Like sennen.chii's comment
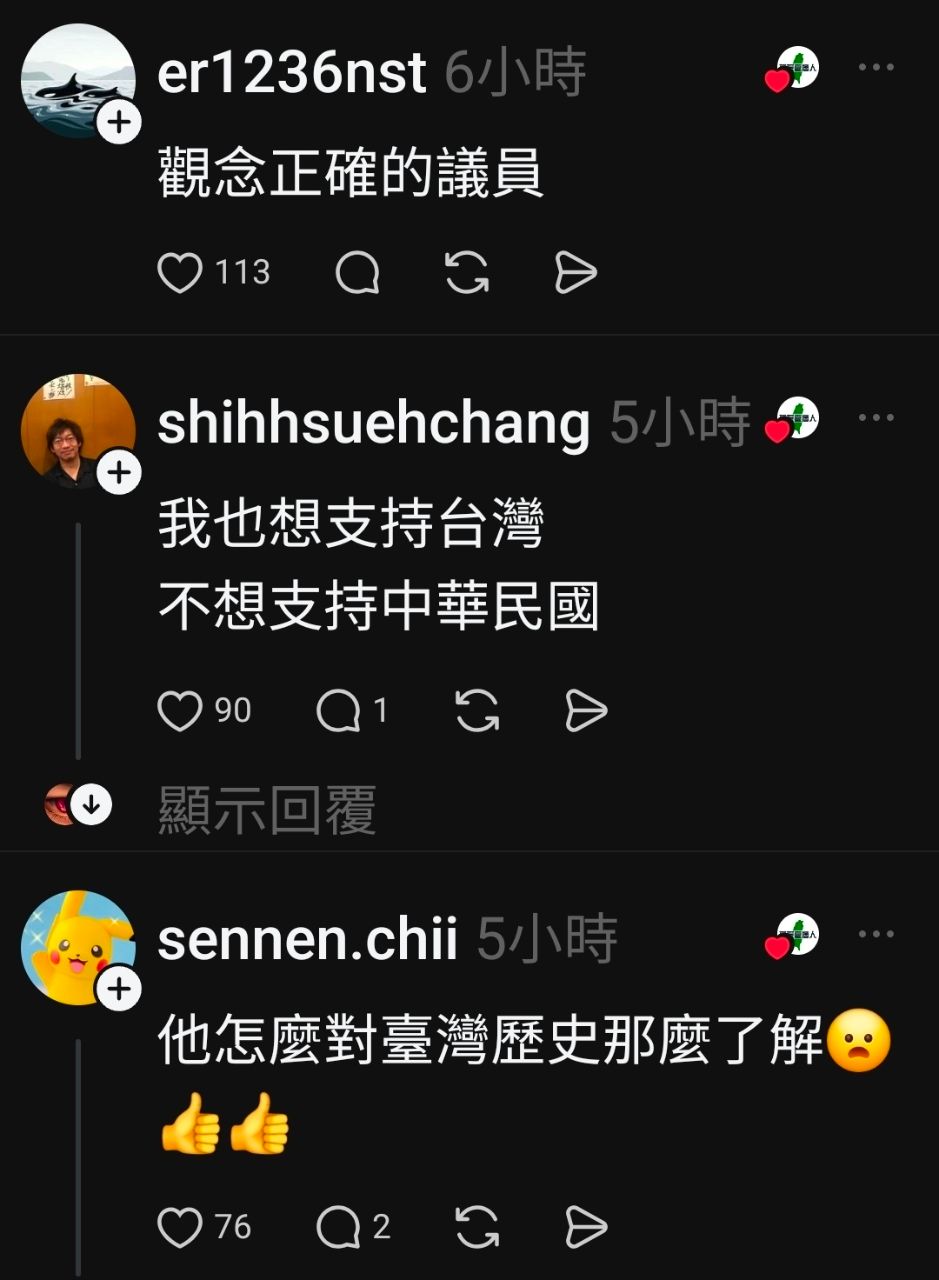This screenshot has height=1280, width=939. (x=180, y=1227)
